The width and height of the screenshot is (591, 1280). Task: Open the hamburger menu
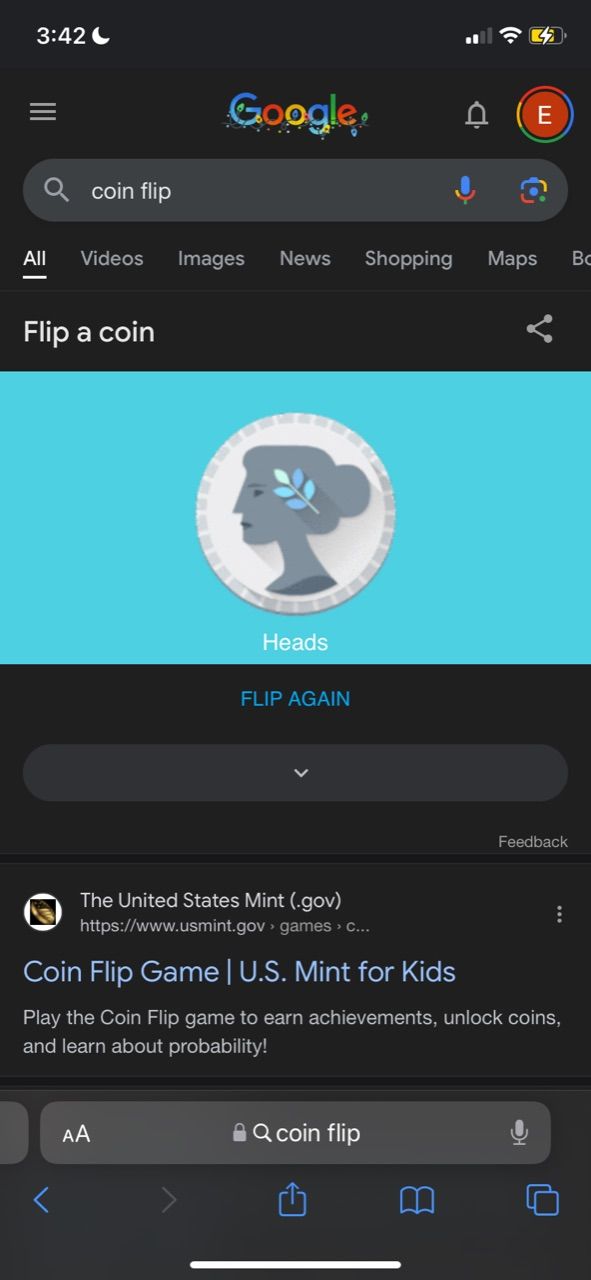coord(43,112)
